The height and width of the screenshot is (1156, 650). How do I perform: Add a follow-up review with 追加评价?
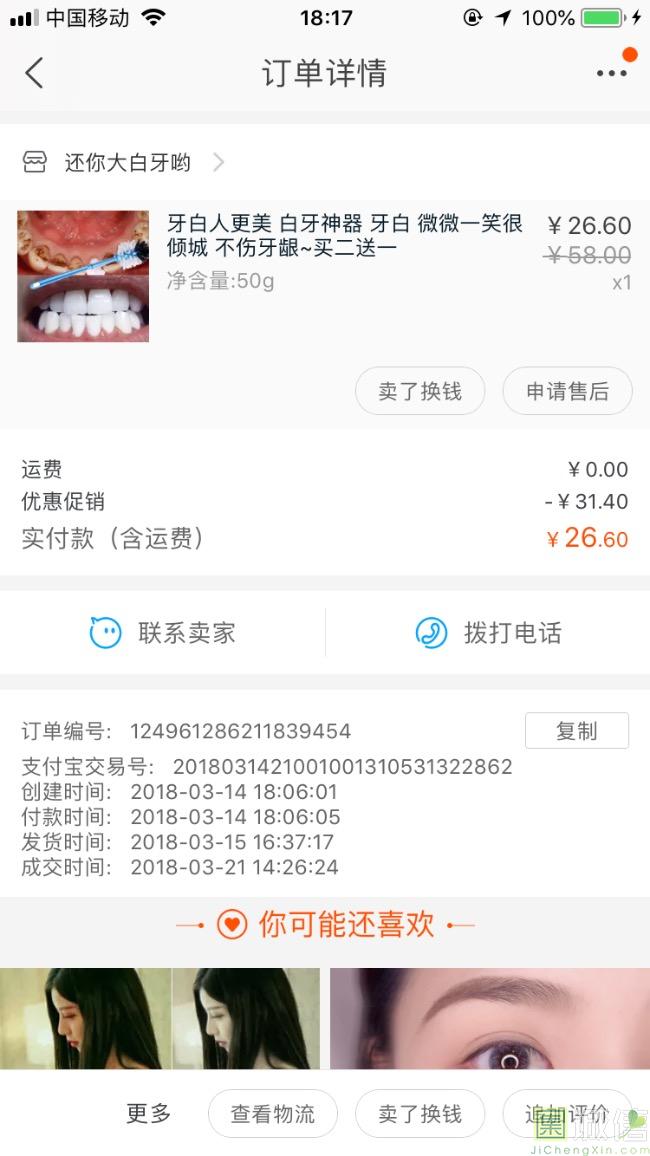tap(566, 1113)
